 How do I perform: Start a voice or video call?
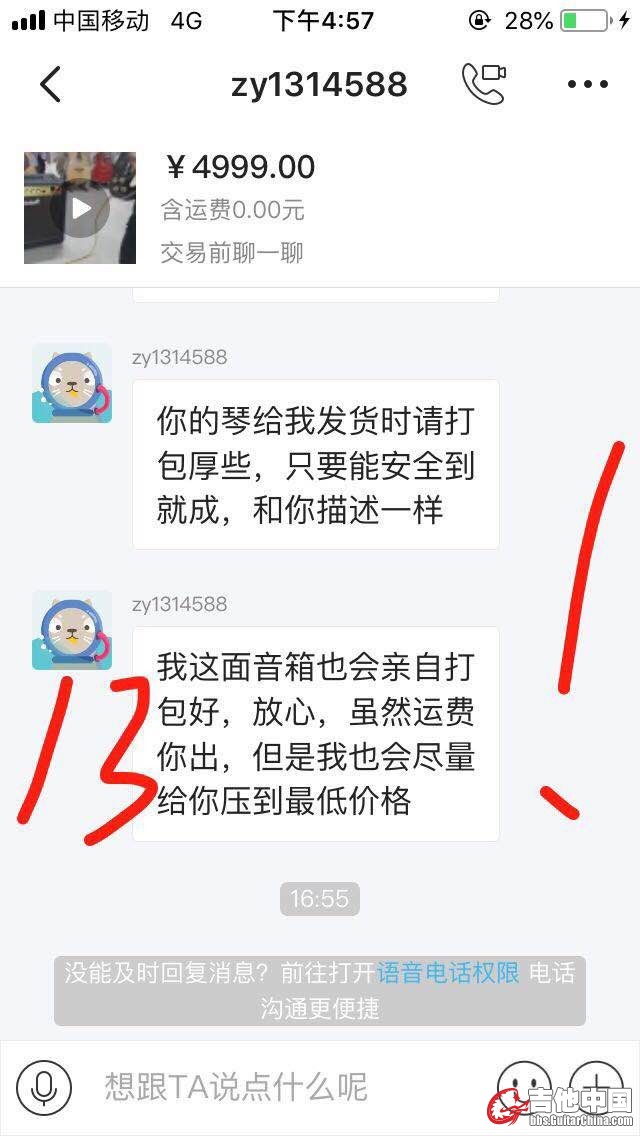(x=484, y=84)
